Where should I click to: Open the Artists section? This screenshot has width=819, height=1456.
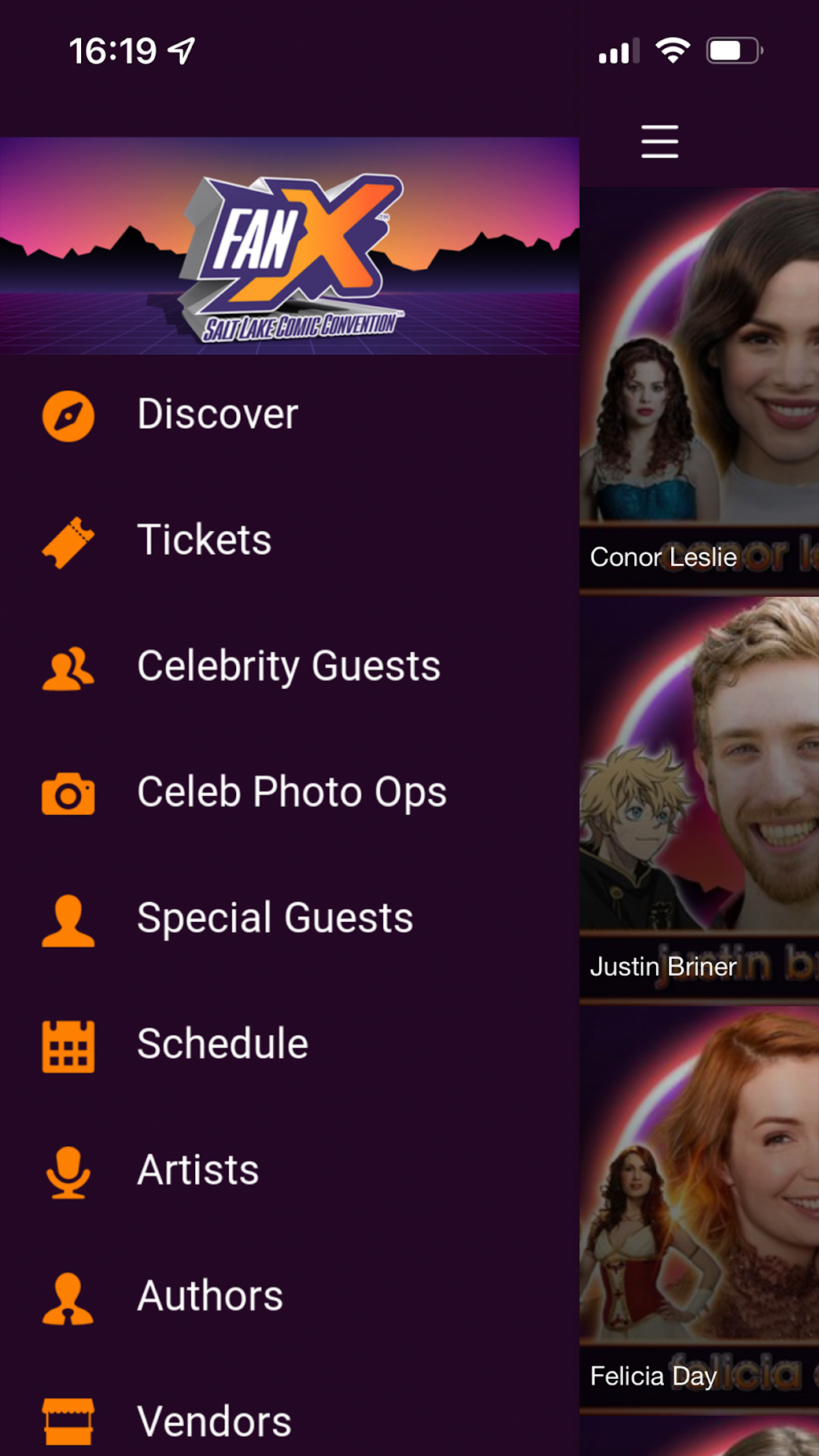(198, 1170)
